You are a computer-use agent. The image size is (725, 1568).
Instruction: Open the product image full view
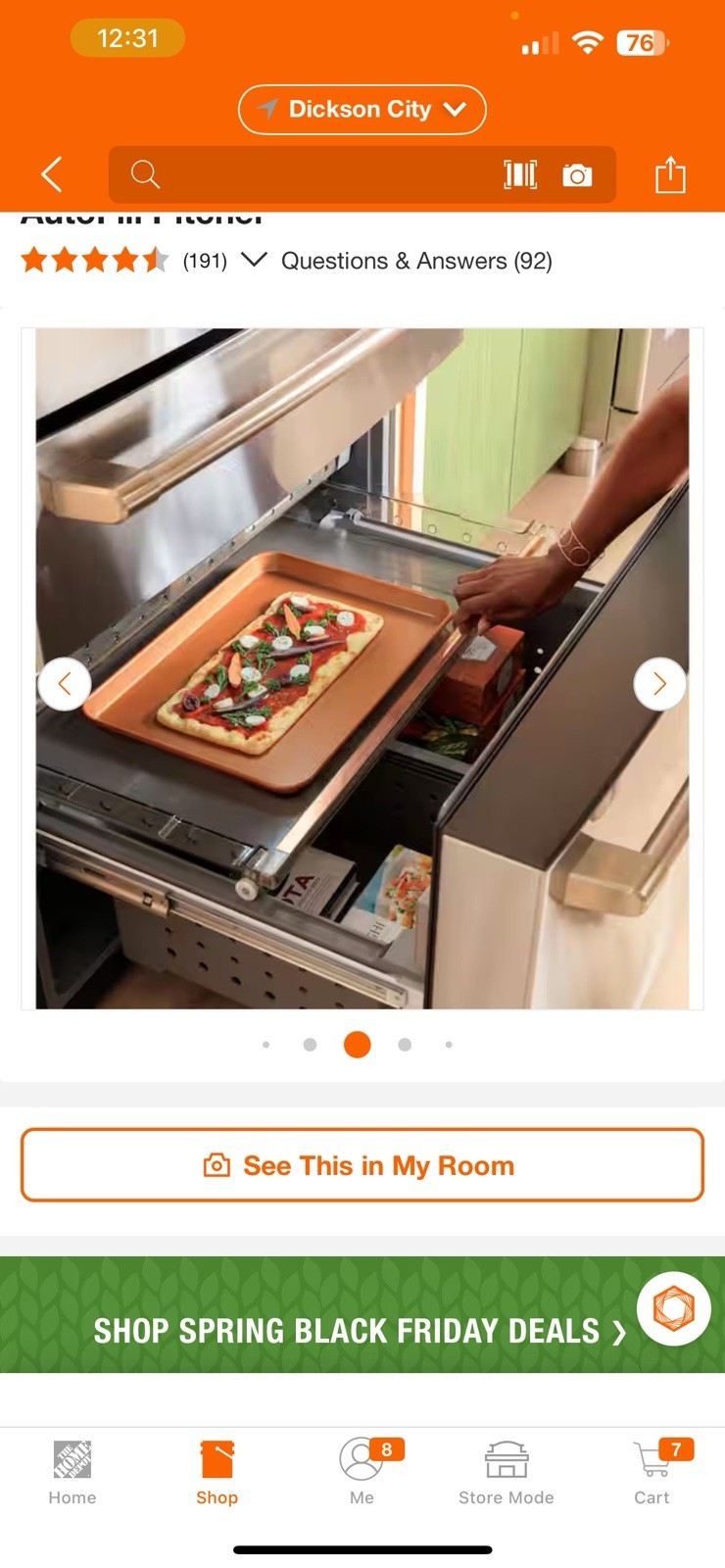(x=362, y=668)
